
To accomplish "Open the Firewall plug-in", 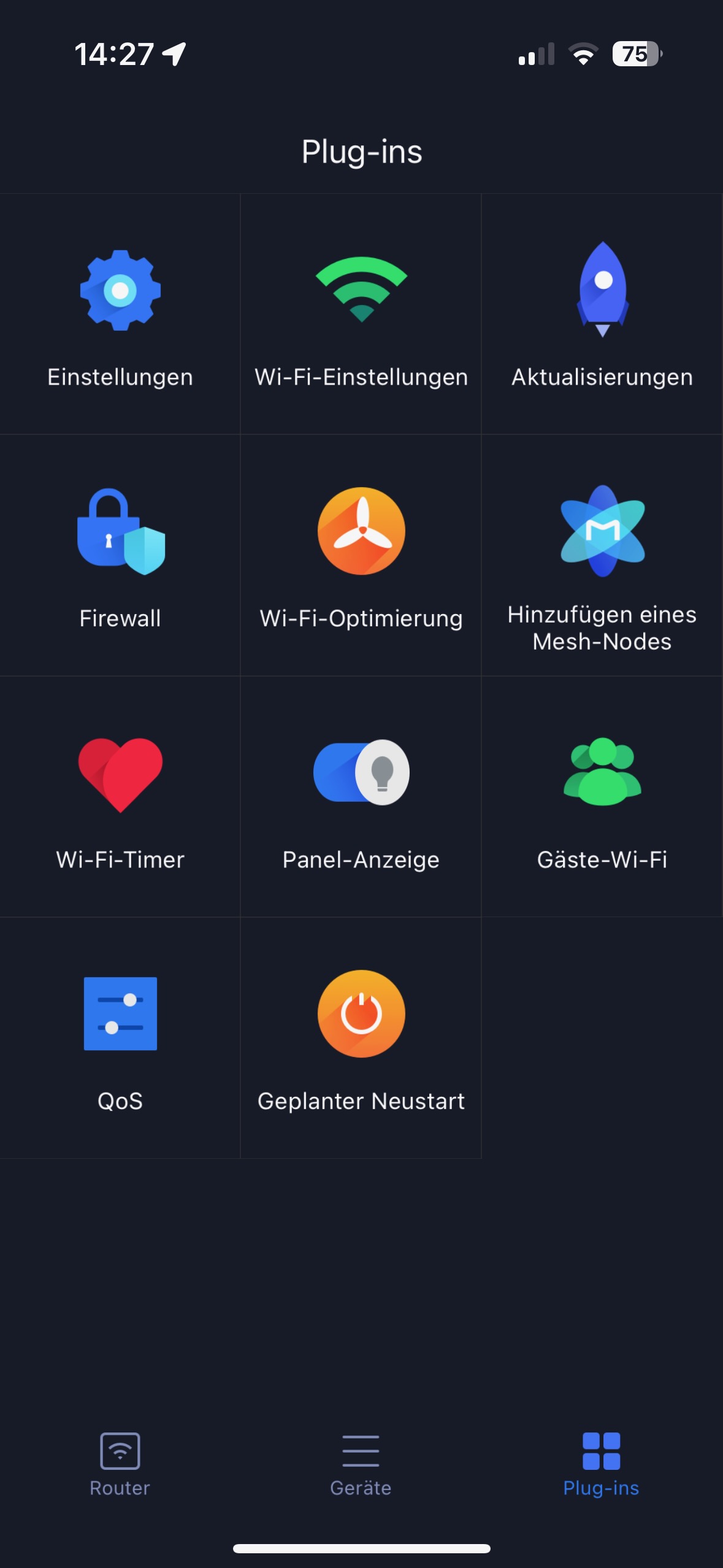I will coord(120,555).
